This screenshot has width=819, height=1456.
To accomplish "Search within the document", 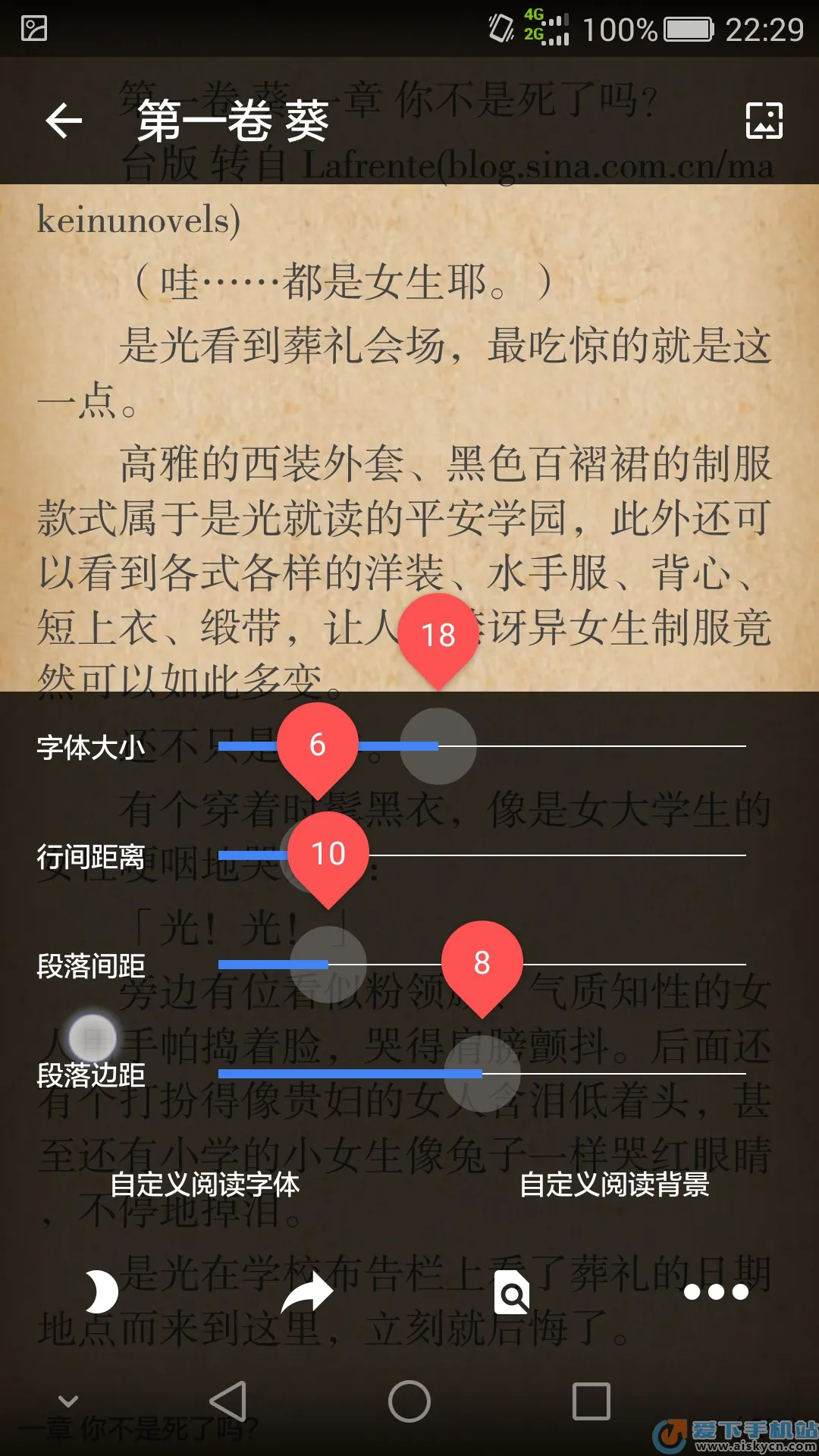I will point(512,1292).
